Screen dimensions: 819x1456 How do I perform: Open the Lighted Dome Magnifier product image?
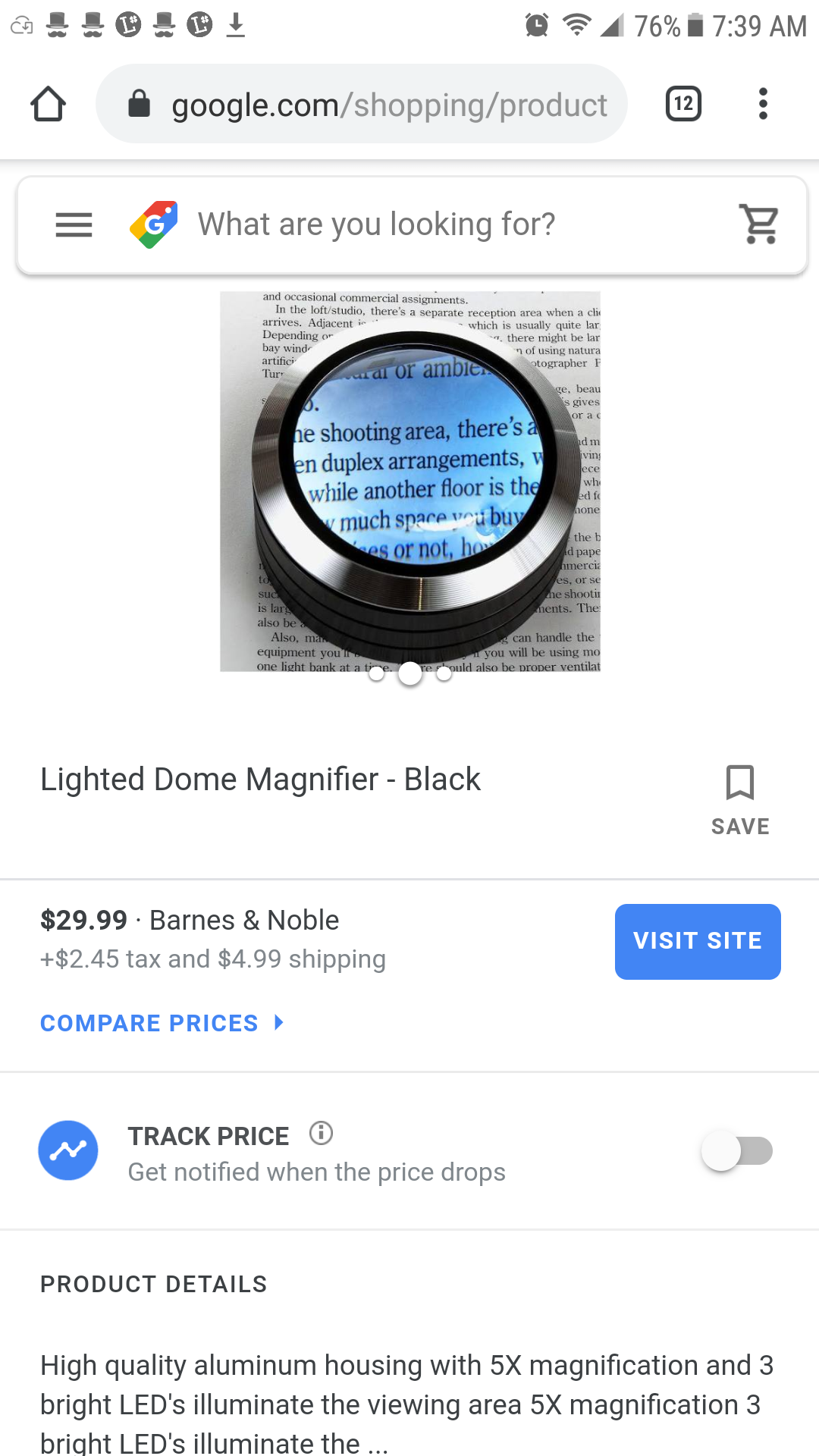point(410,481)
